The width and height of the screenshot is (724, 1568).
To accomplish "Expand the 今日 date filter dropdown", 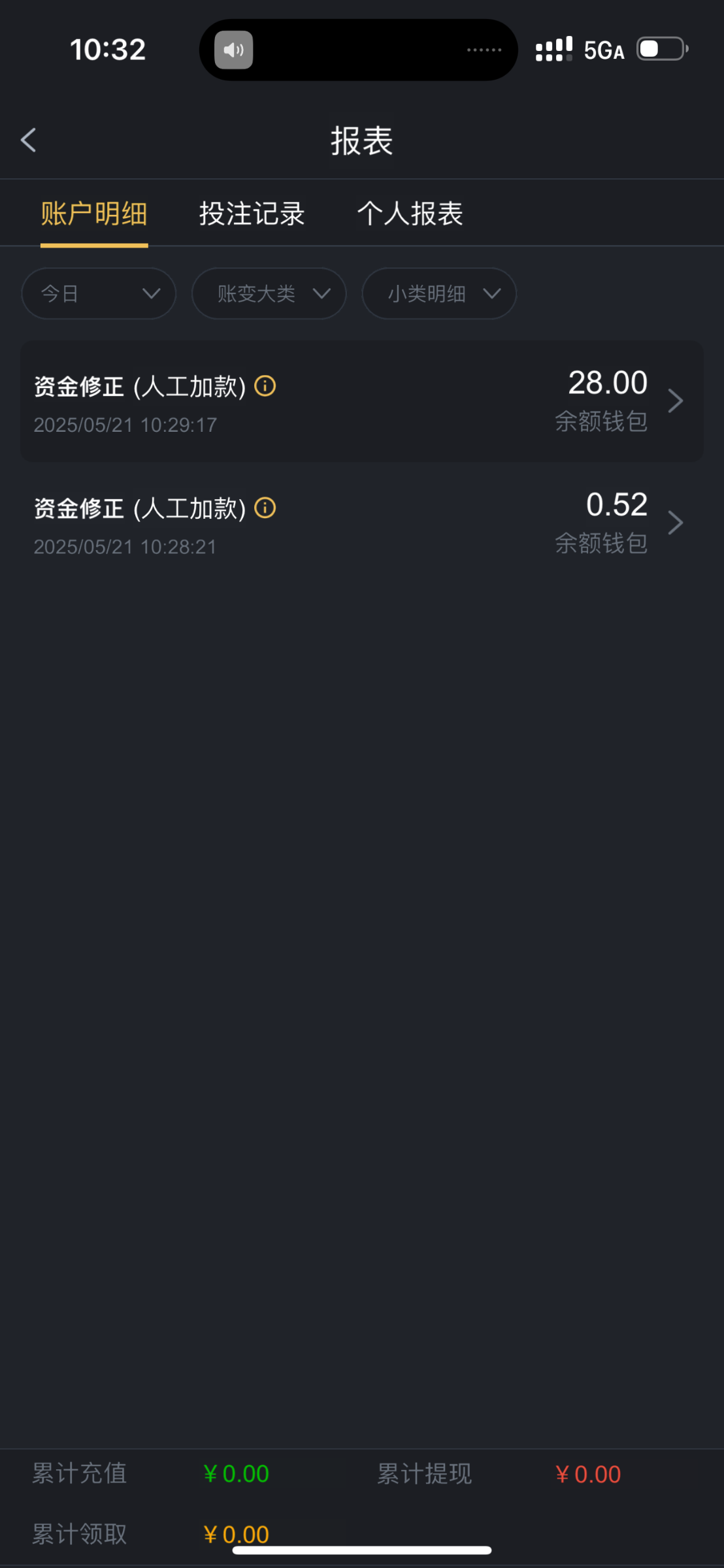I will tap(99, 294).
